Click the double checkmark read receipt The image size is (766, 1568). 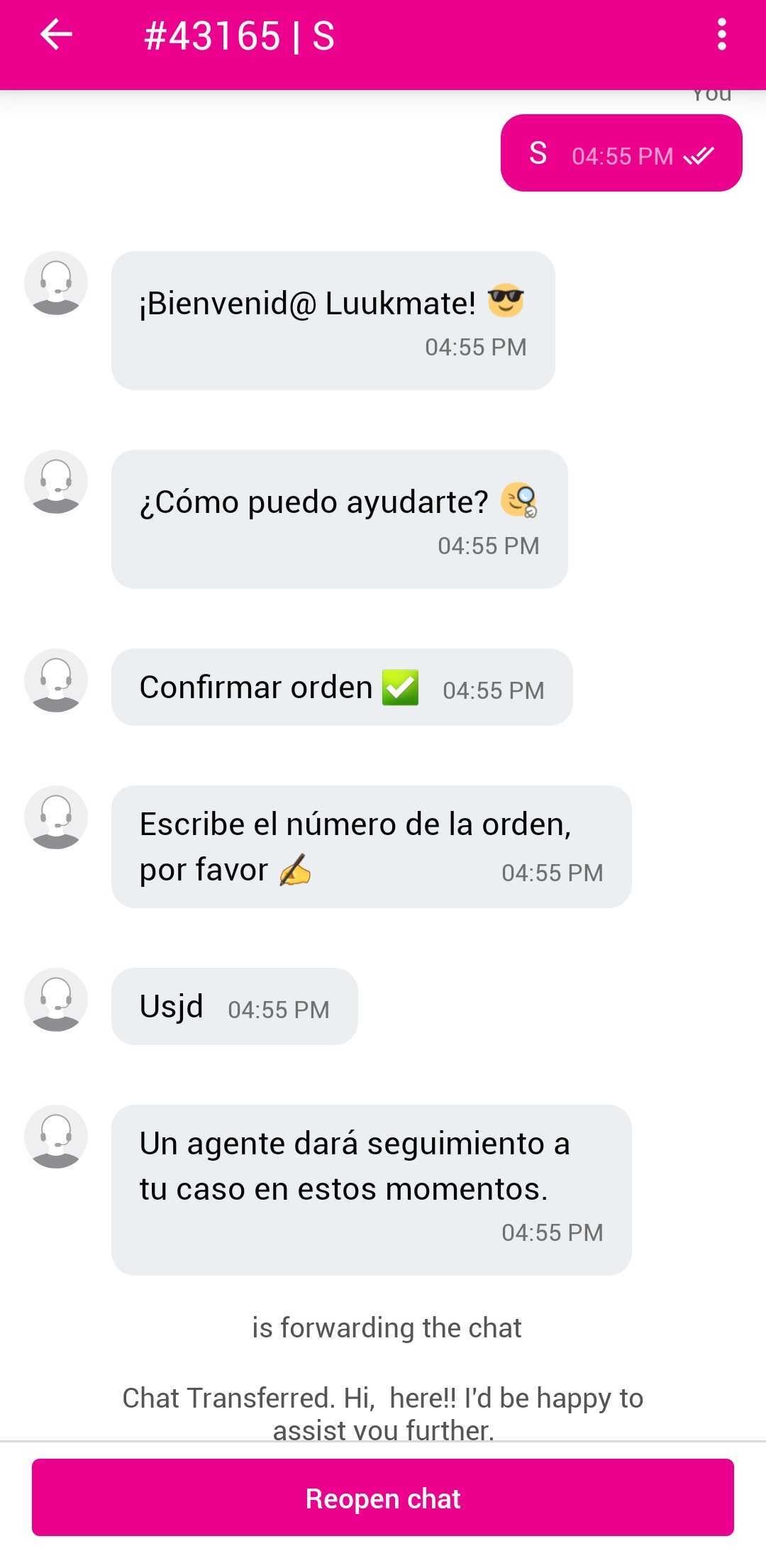pyautogui.click(x=699, y=156)
